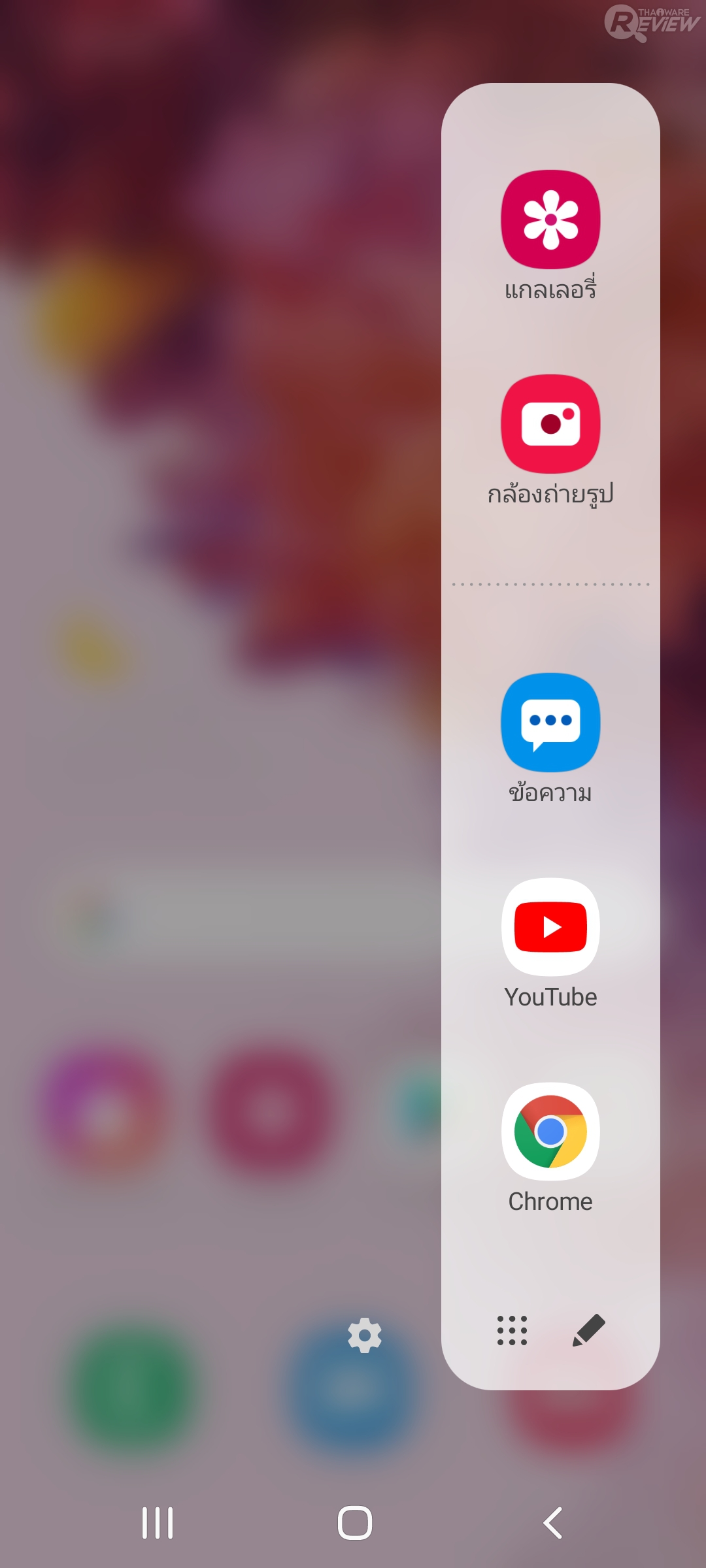This screenshot has width=706, height=1568.
Task: Open edge panel settings gear
Action: [364, 1335]
